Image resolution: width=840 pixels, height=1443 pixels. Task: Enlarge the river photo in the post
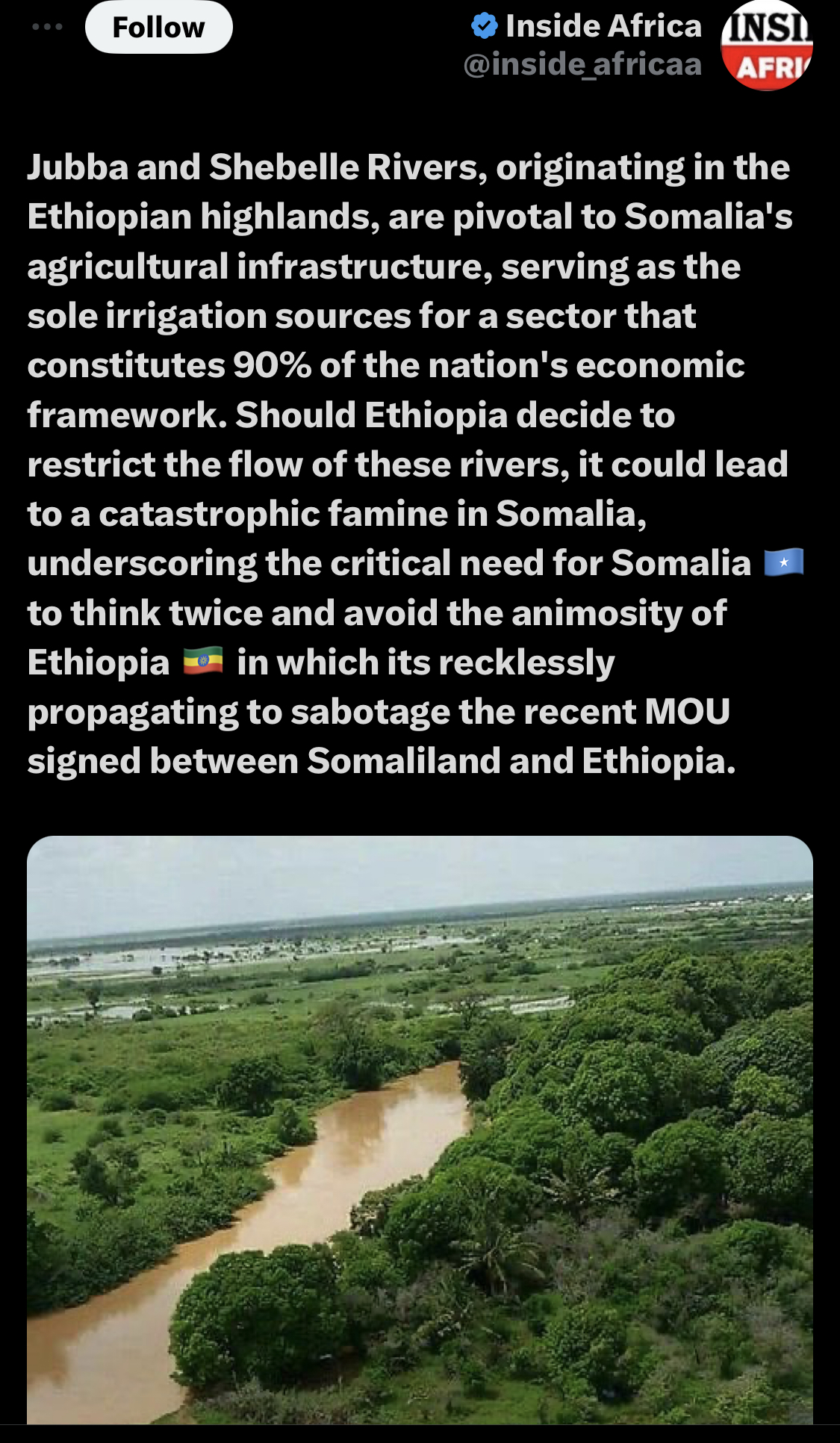pyautogui.click(x=420, y=1128)
